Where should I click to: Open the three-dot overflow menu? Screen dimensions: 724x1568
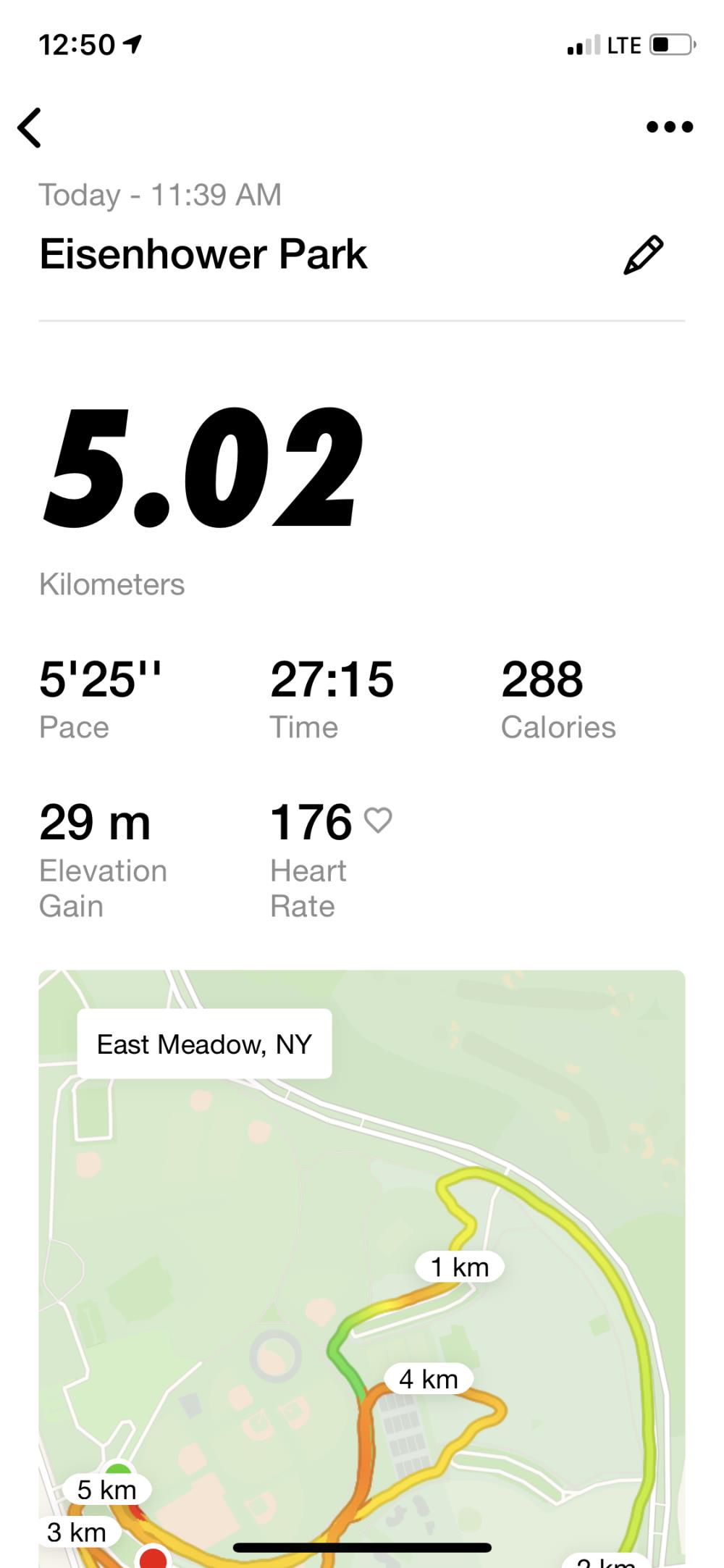point(669,127)
